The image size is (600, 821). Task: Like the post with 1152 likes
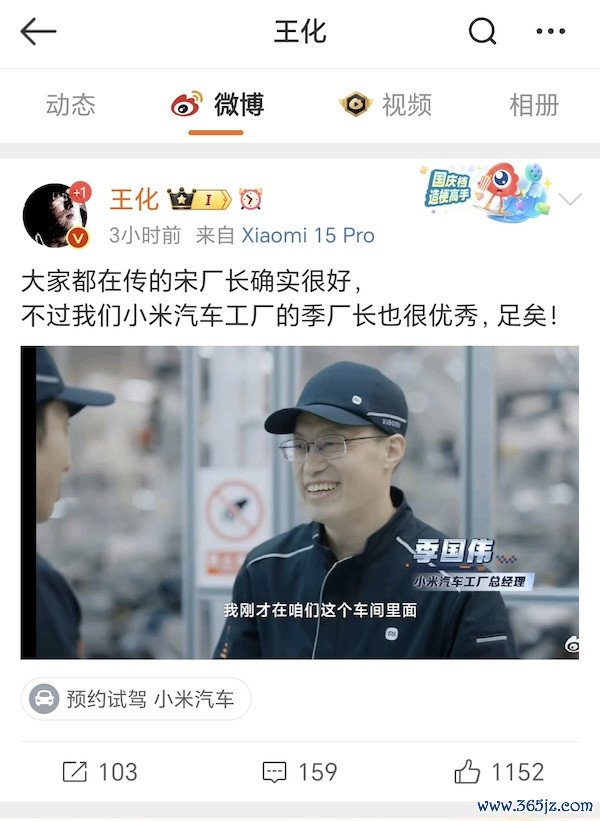click(499, 772)
